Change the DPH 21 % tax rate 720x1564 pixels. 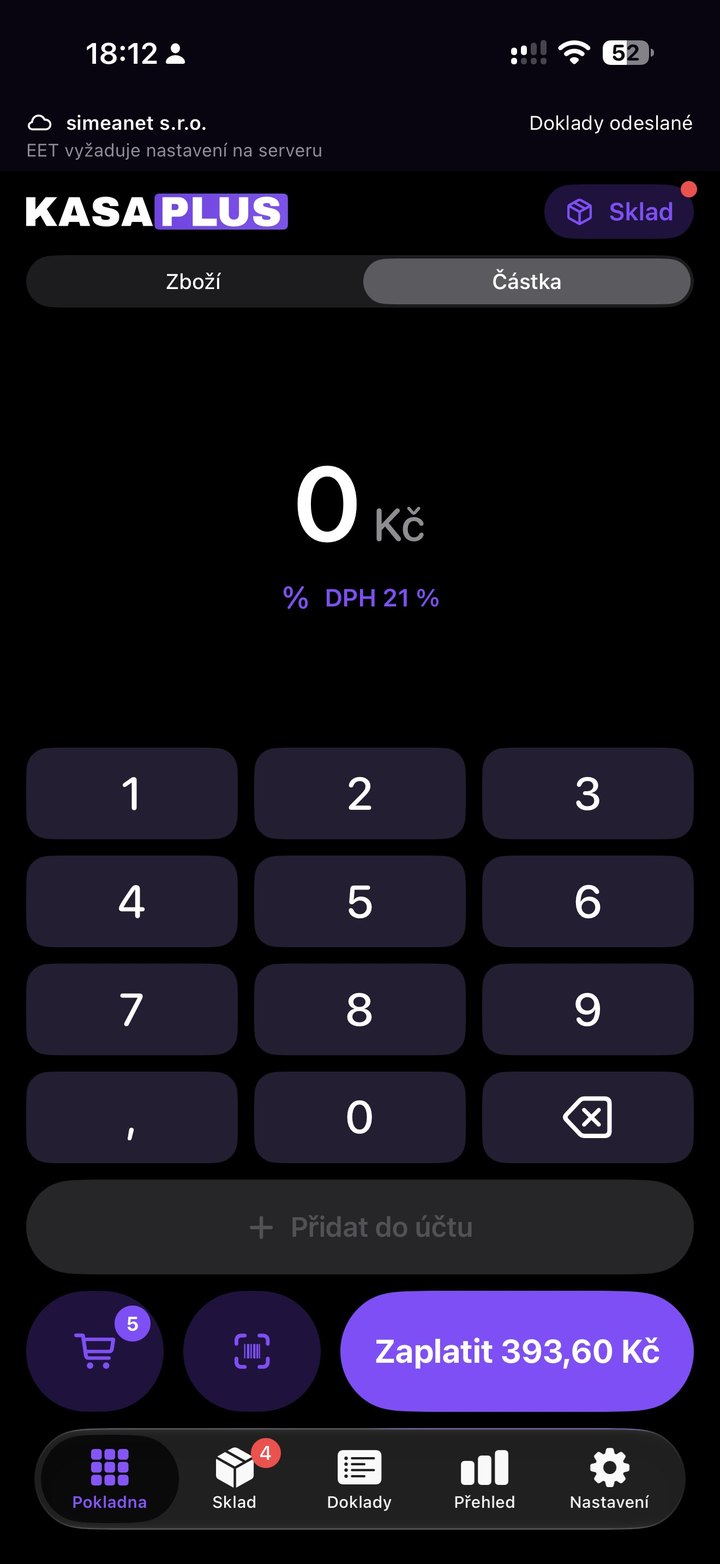click(361, 598)
